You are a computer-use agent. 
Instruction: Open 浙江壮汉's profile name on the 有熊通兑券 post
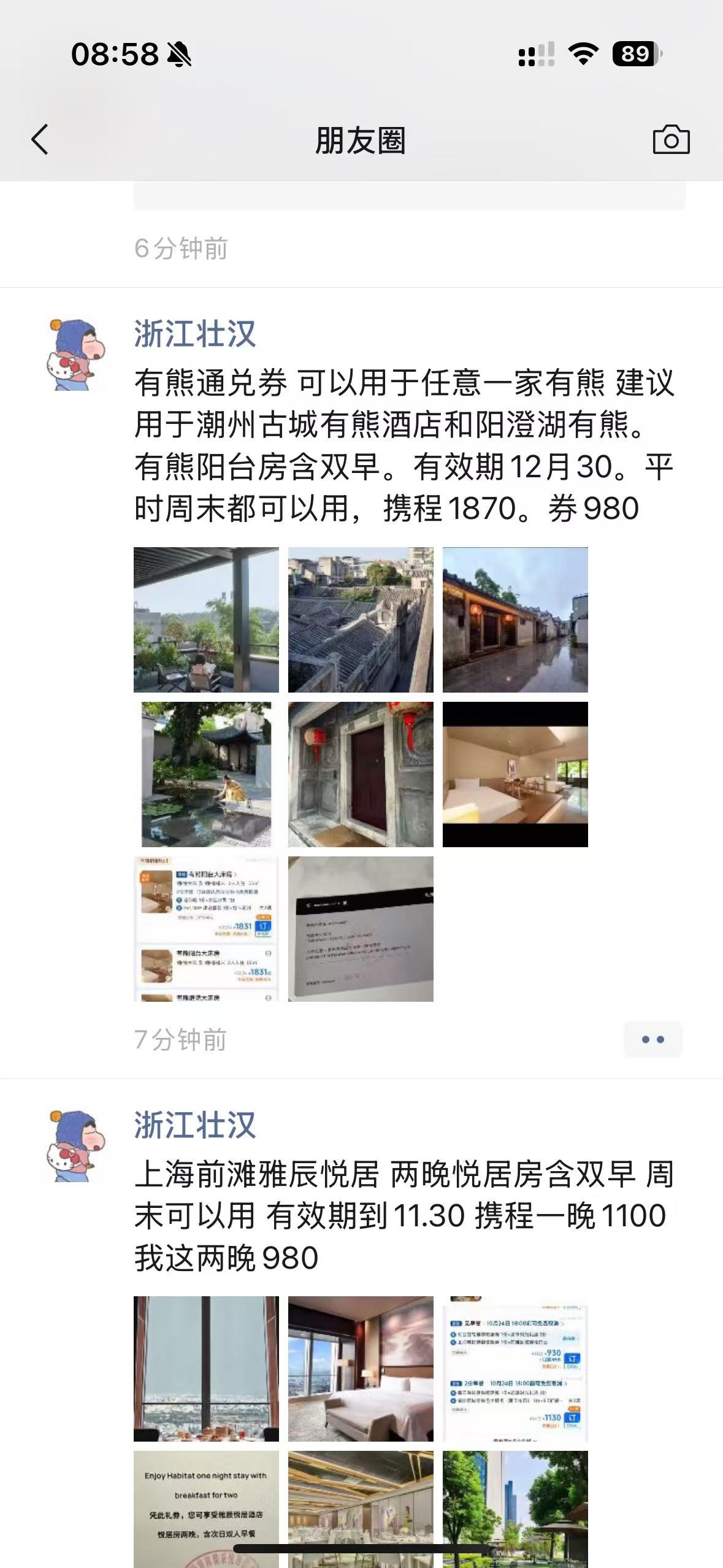coord(194,334)
